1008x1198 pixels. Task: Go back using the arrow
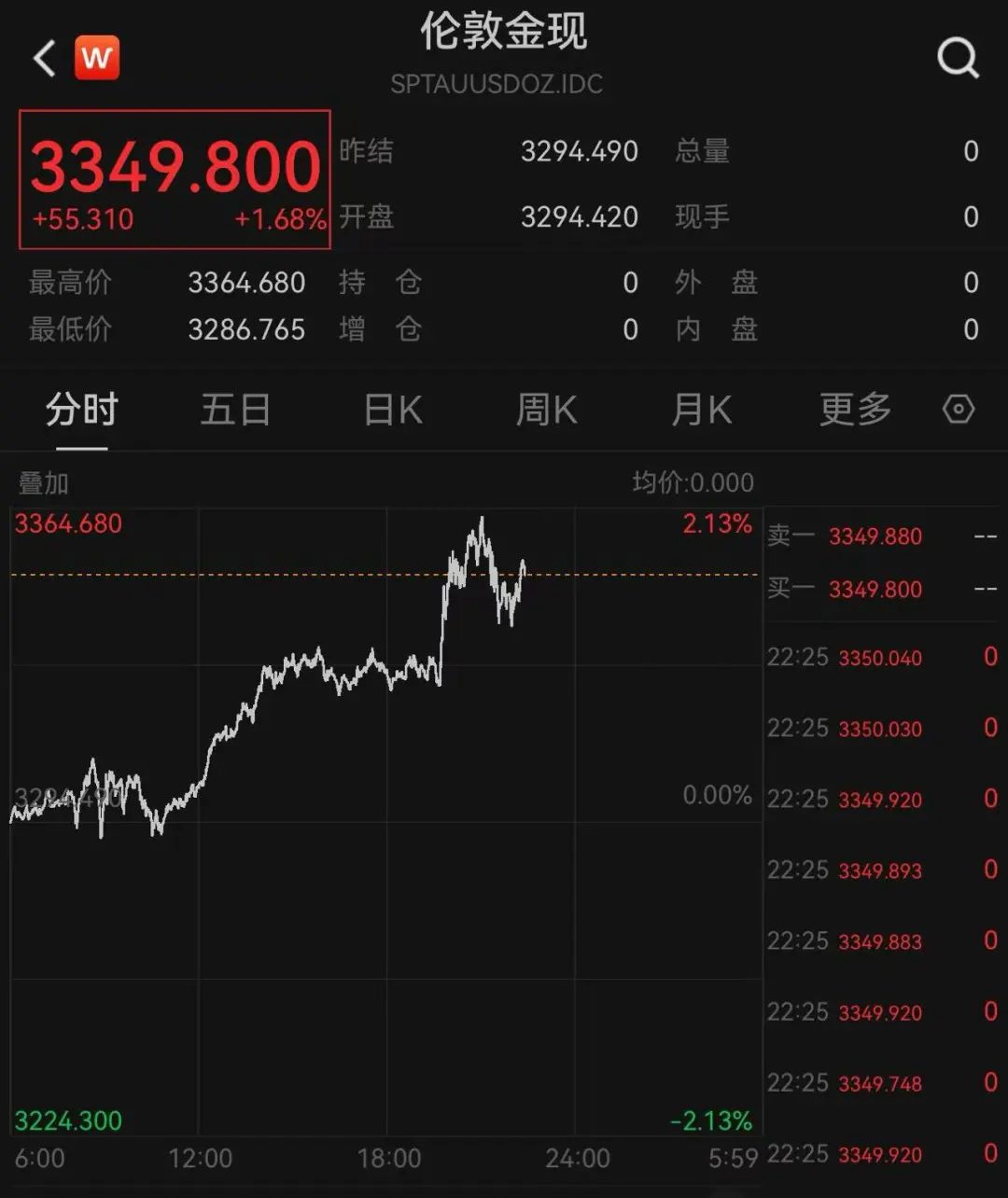pos(44,59)
